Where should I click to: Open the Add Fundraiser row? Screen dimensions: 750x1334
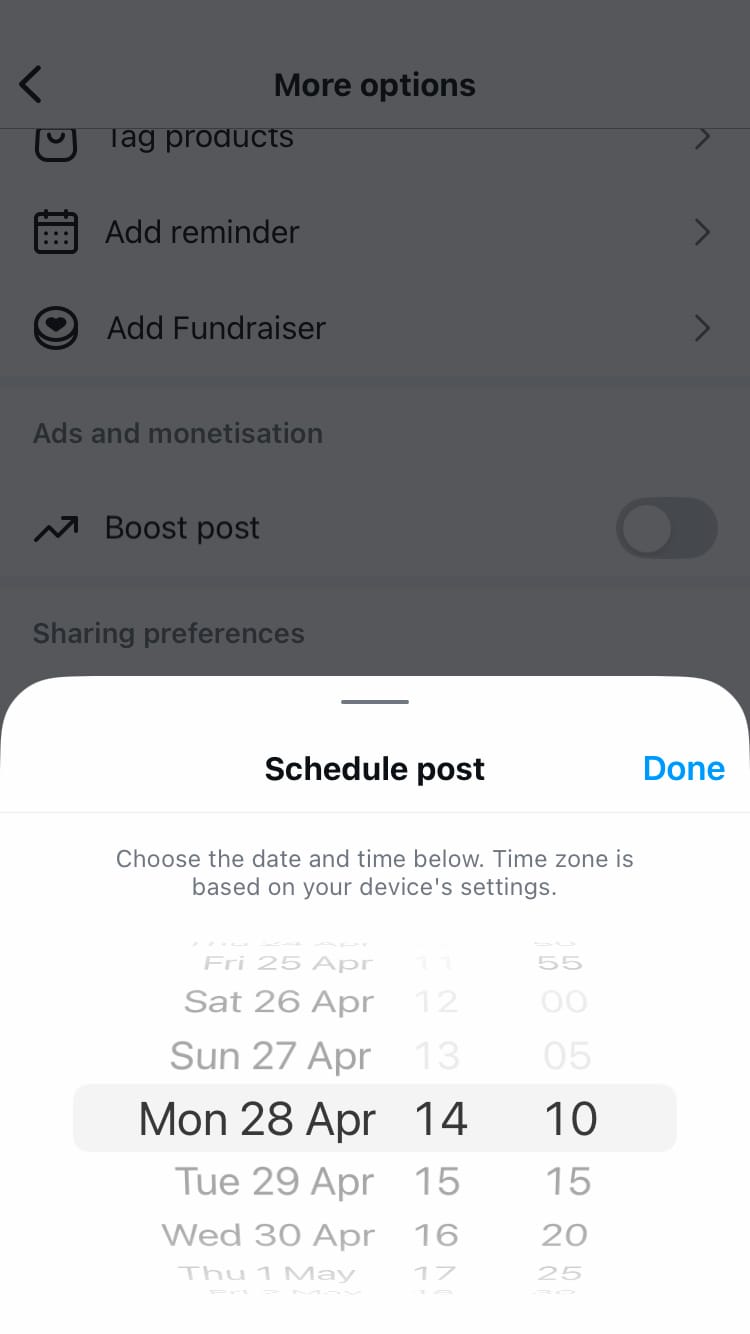click(375, 328)
